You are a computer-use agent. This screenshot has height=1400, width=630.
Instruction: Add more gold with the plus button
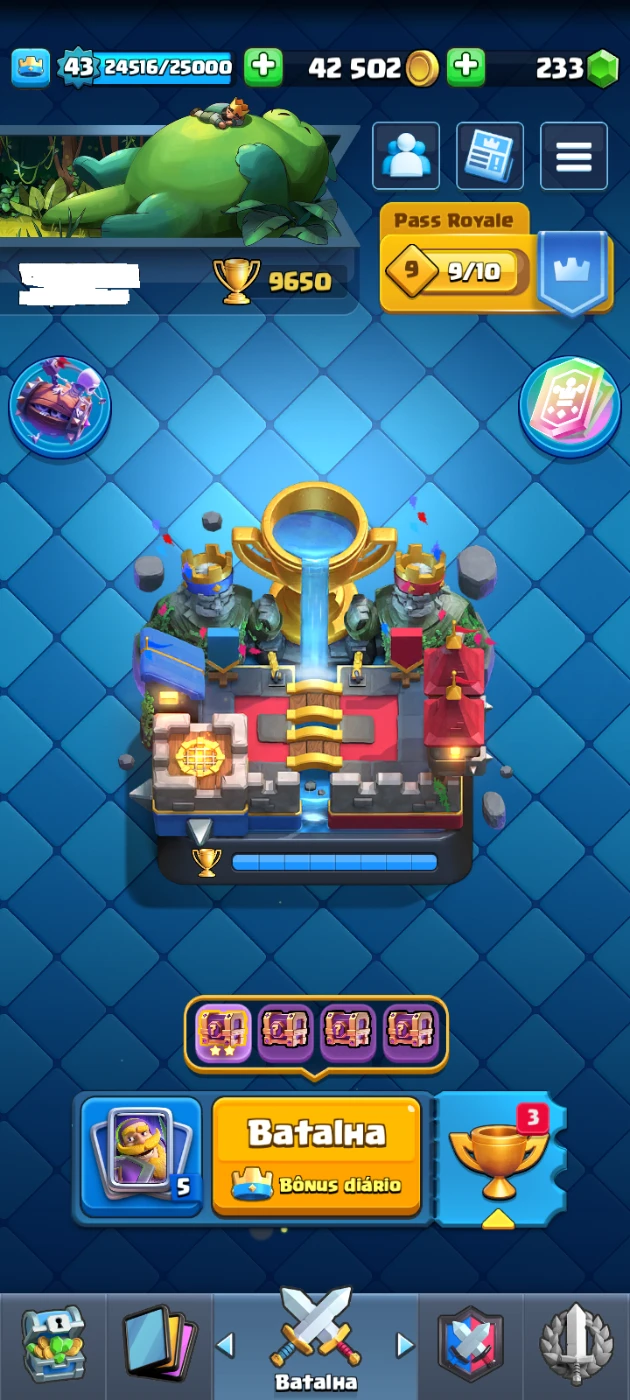pos(465,68)
